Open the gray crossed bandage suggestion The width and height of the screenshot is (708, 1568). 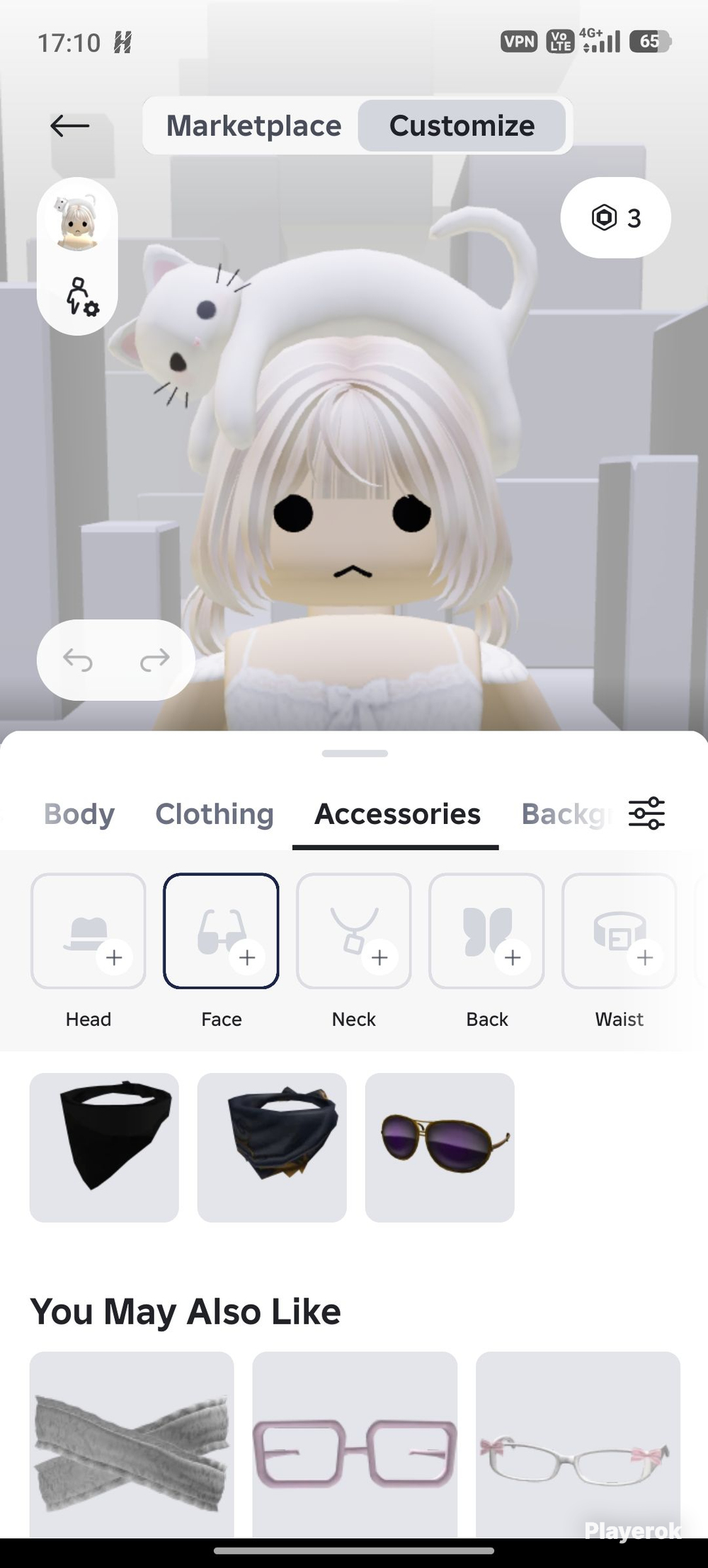132,1444
